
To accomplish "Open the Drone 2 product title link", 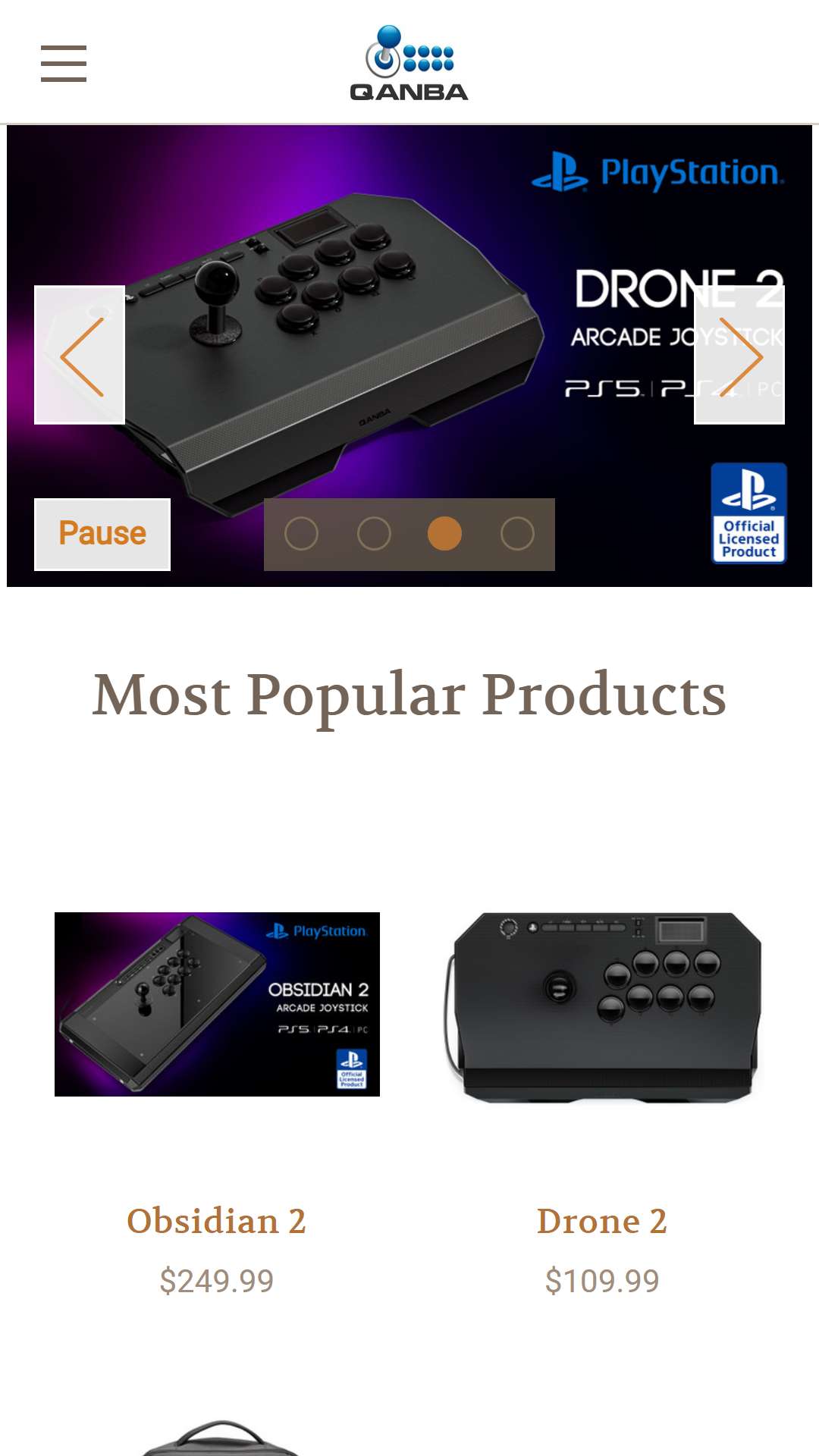I will point(602,1221).
